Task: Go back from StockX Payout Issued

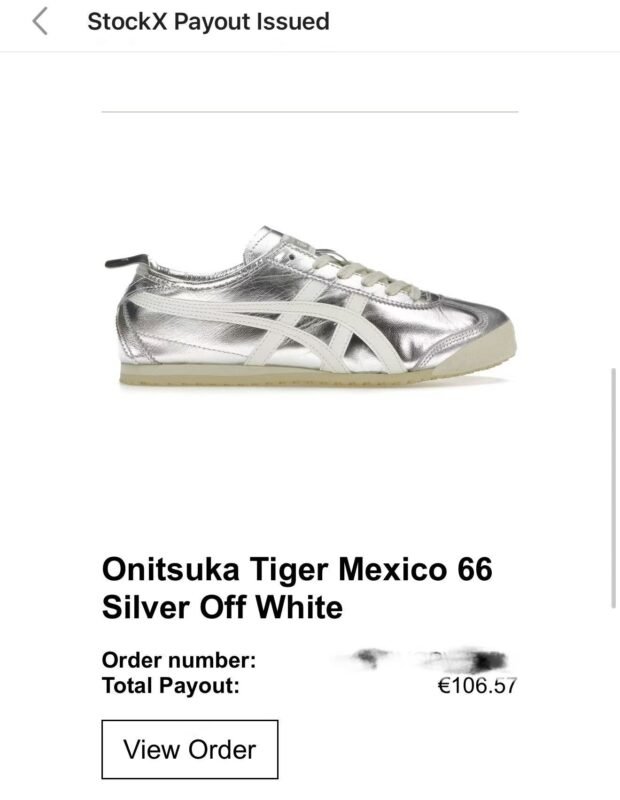Action: point(40,21)
